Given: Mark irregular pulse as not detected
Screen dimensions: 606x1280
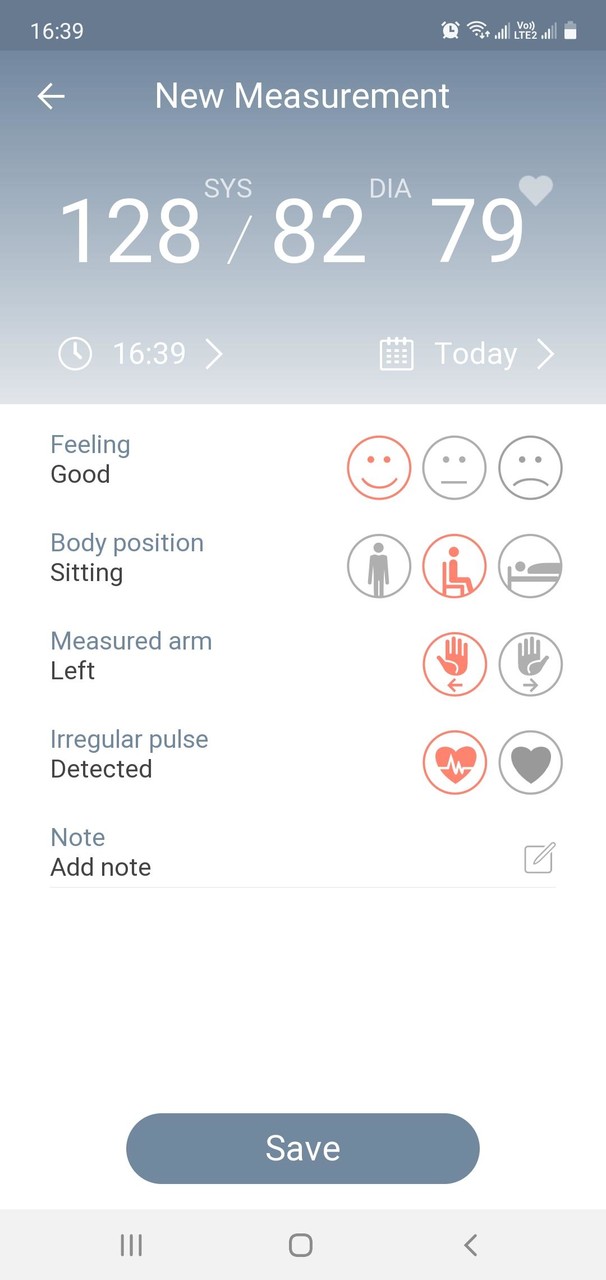Looking at the screenshot, I should click(x=531, y=763).
